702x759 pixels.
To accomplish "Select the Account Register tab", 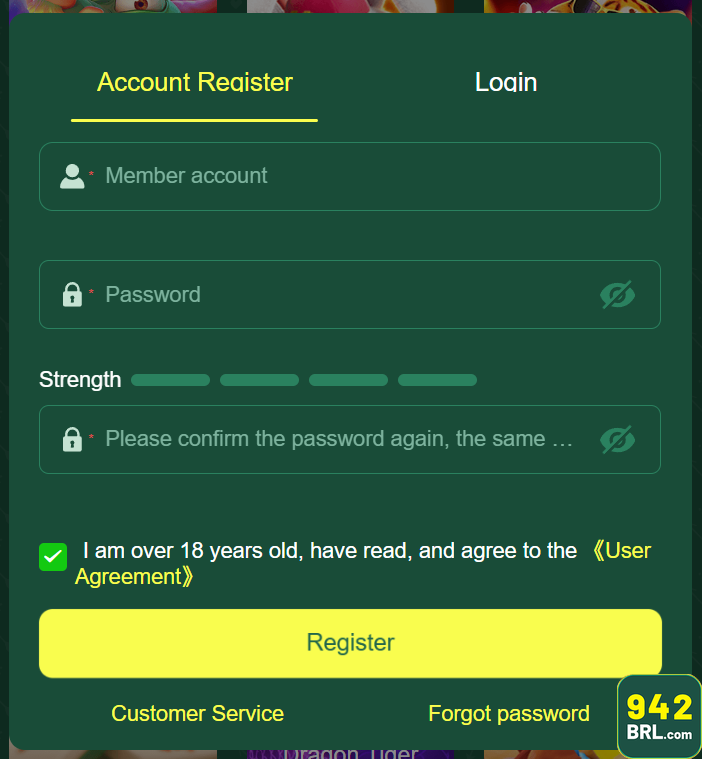I will pos(195,82).
